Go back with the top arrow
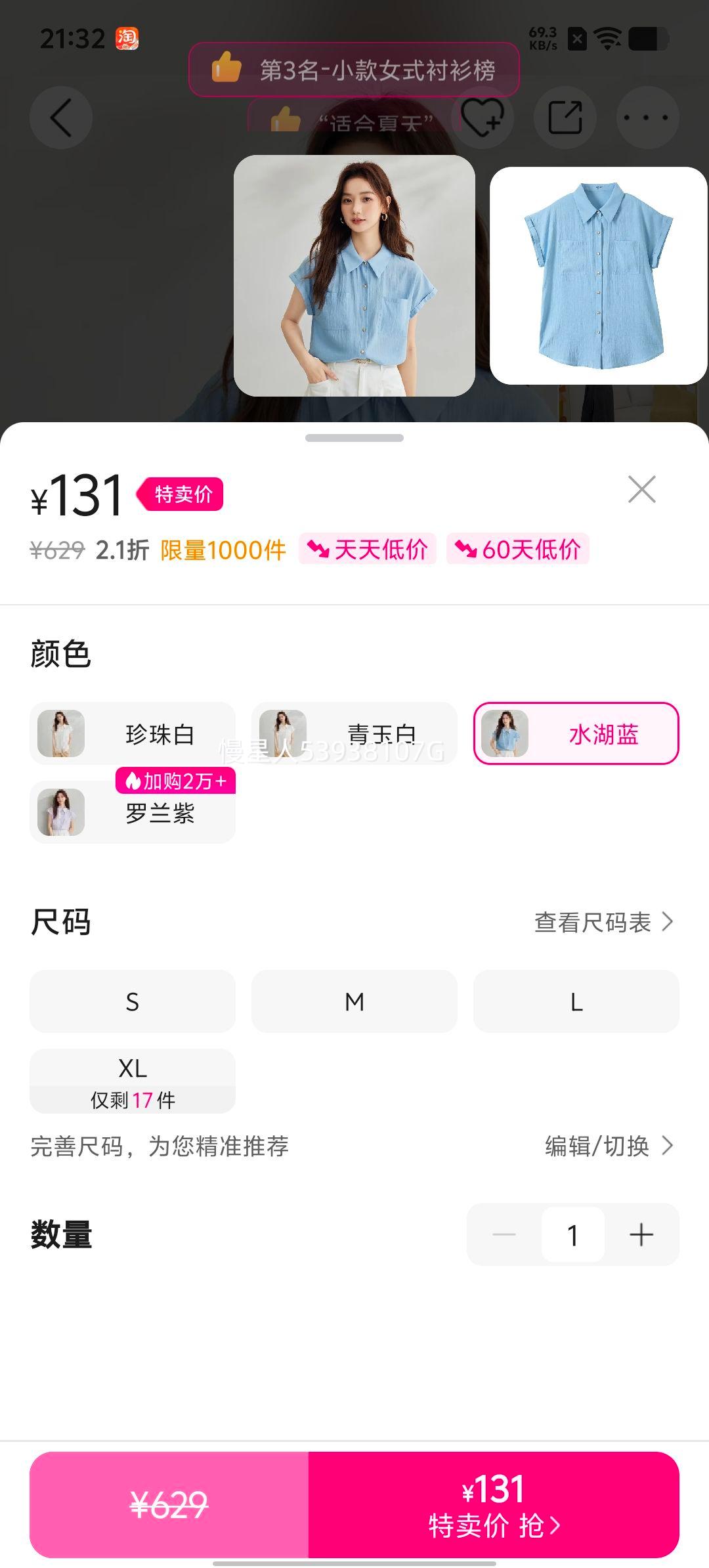Screen dimensions: 709x1568 pos(61,118)
